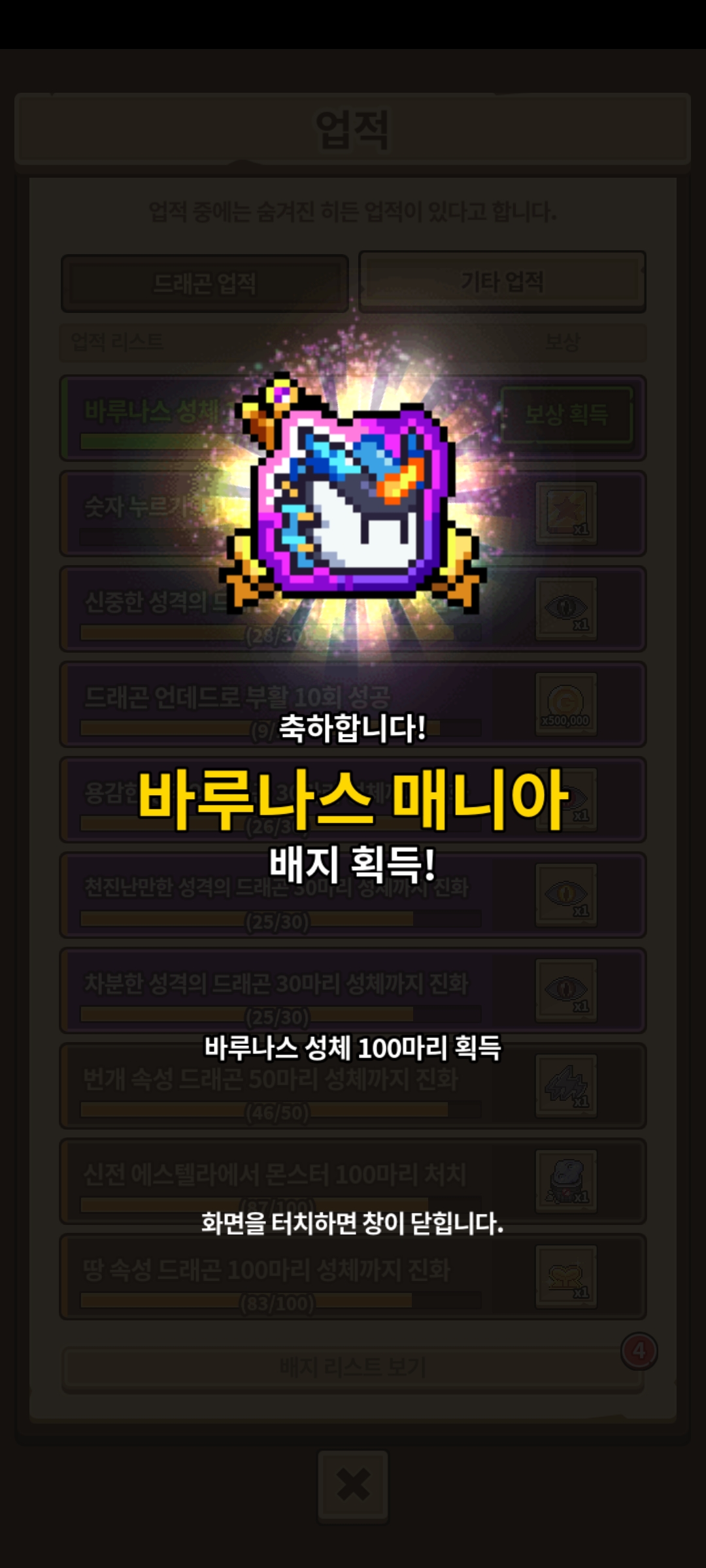
Task: Claim reward with 보상 획득 button
Action: (566, 414)
